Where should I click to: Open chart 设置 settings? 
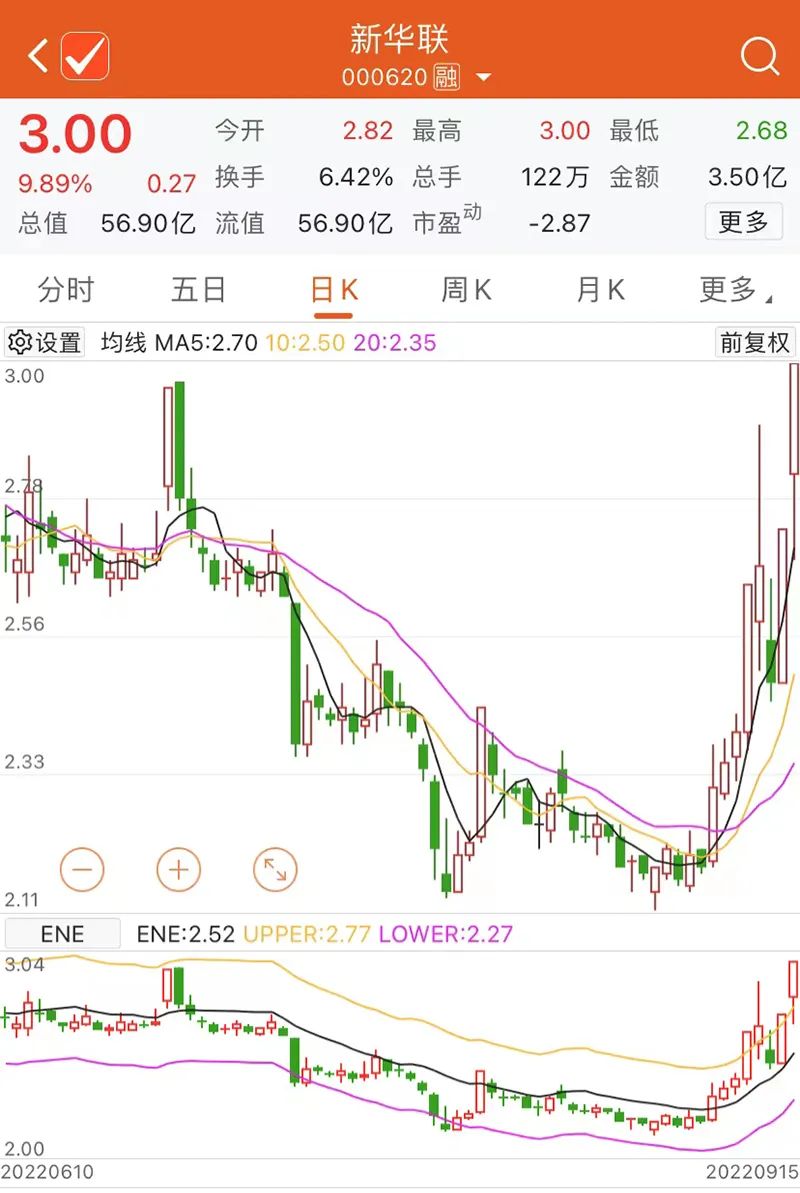pos(45,343)
